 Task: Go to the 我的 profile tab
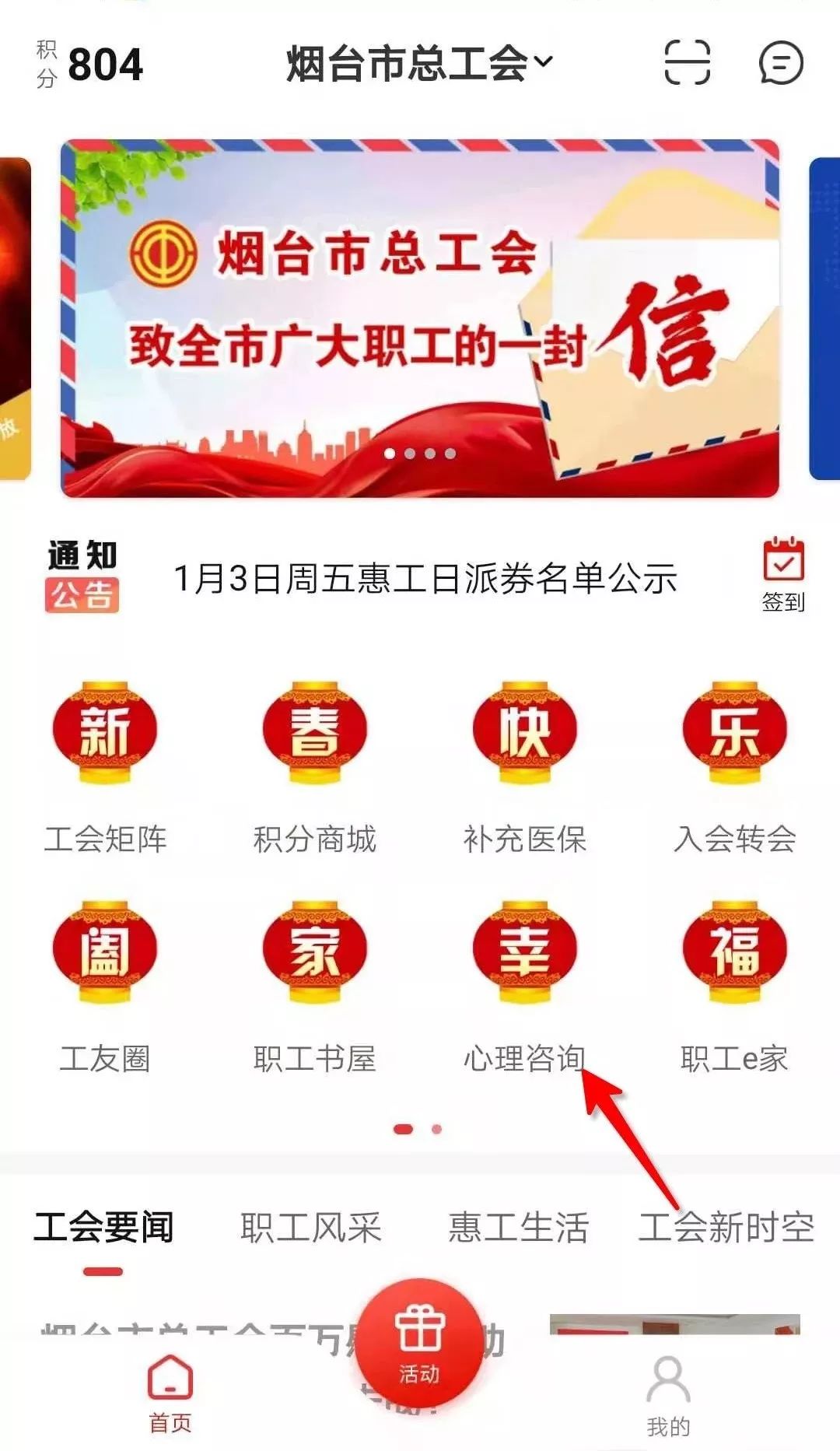coord(668,1395)
